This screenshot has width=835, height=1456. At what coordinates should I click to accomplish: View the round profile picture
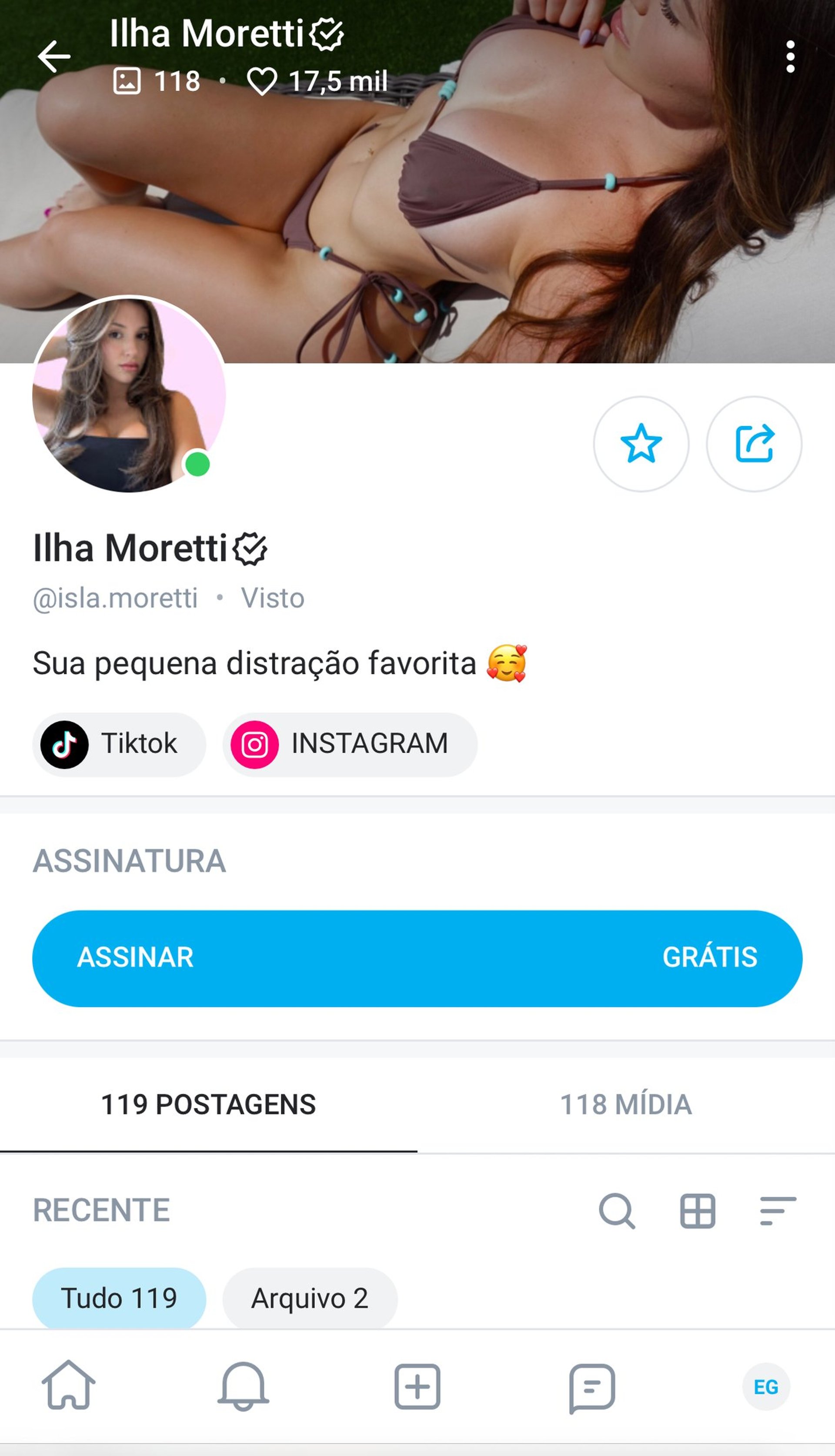click(129, 395)
